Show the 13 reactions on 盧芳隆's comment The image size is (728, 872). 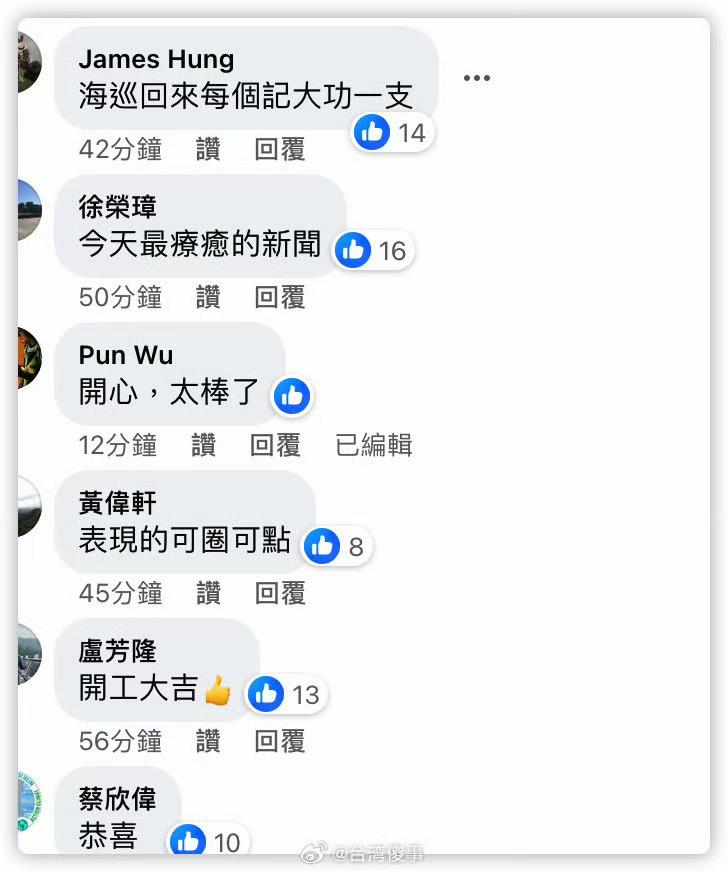pyautogui.click(x=286, y=694)
